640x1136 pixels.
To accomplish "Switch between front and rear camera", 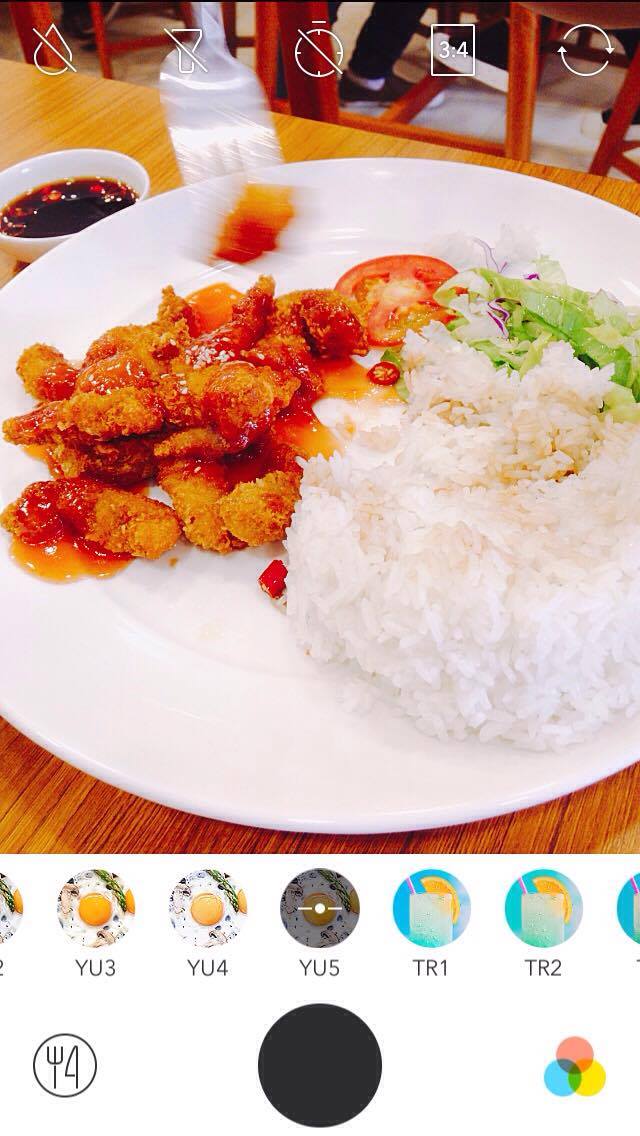I will point(585,50).
